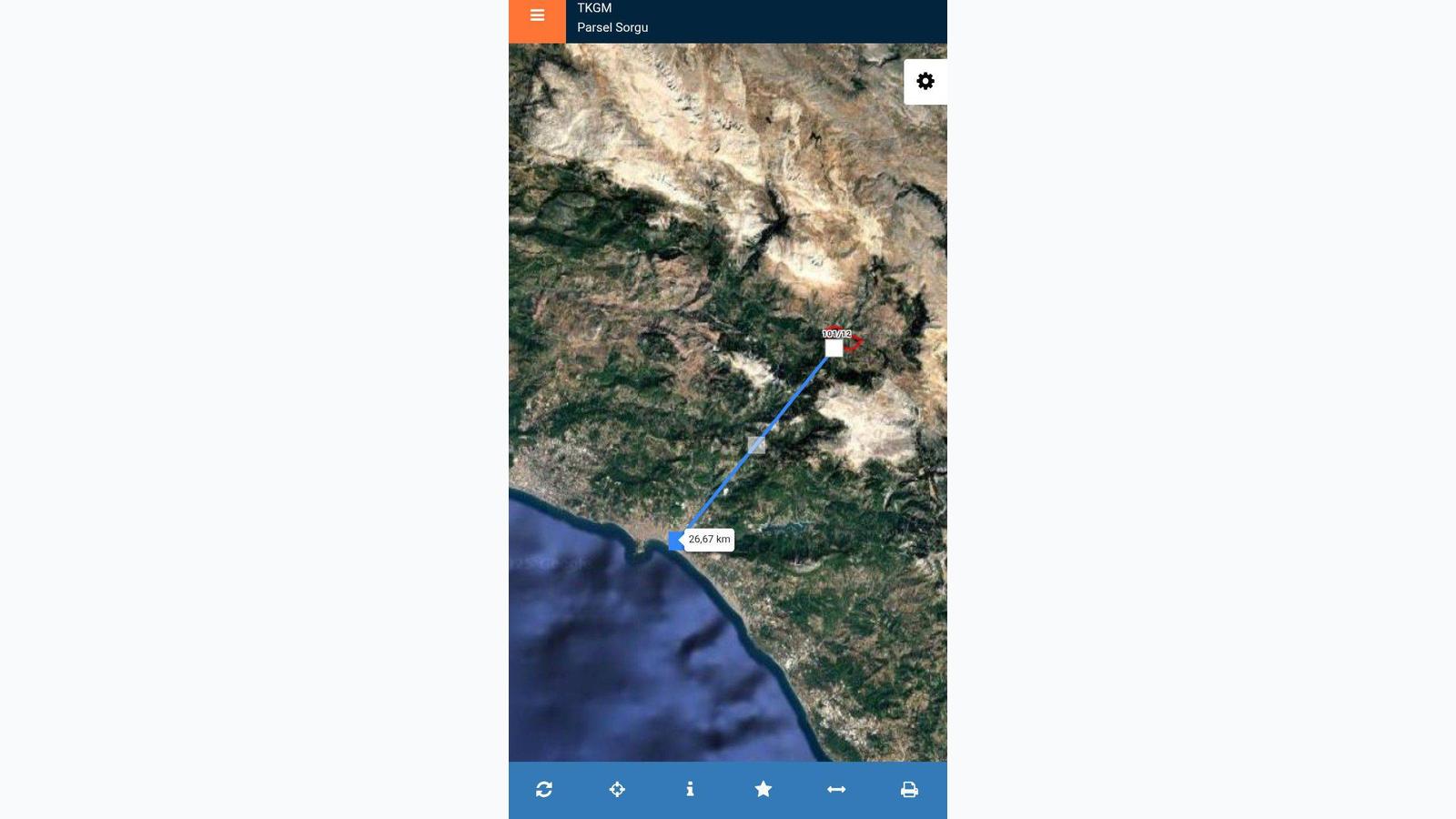Print the map view

909,789
